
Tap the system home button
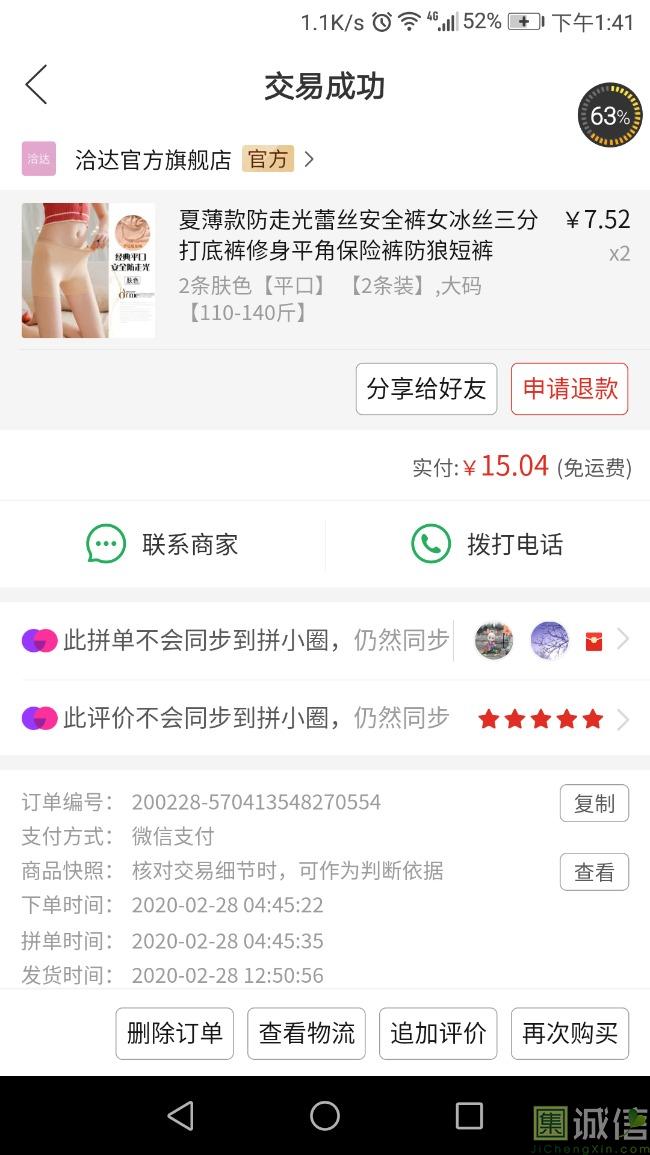pyautogui.click(x=325, y=1115)
